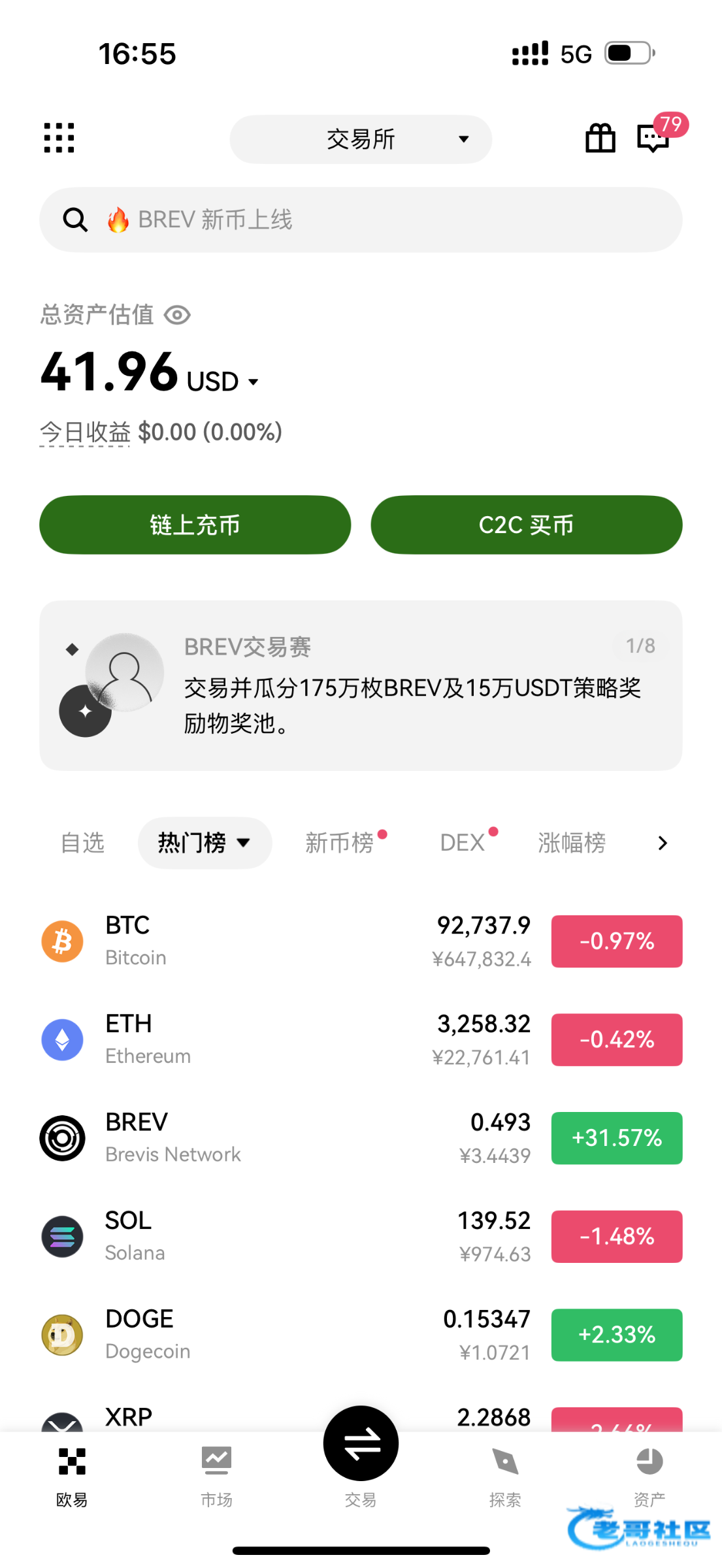Image resolution: width=722 pixels, height=1568 pixels.
Task: Hide the 总资产估值 balance
Action: click(177, 316)
